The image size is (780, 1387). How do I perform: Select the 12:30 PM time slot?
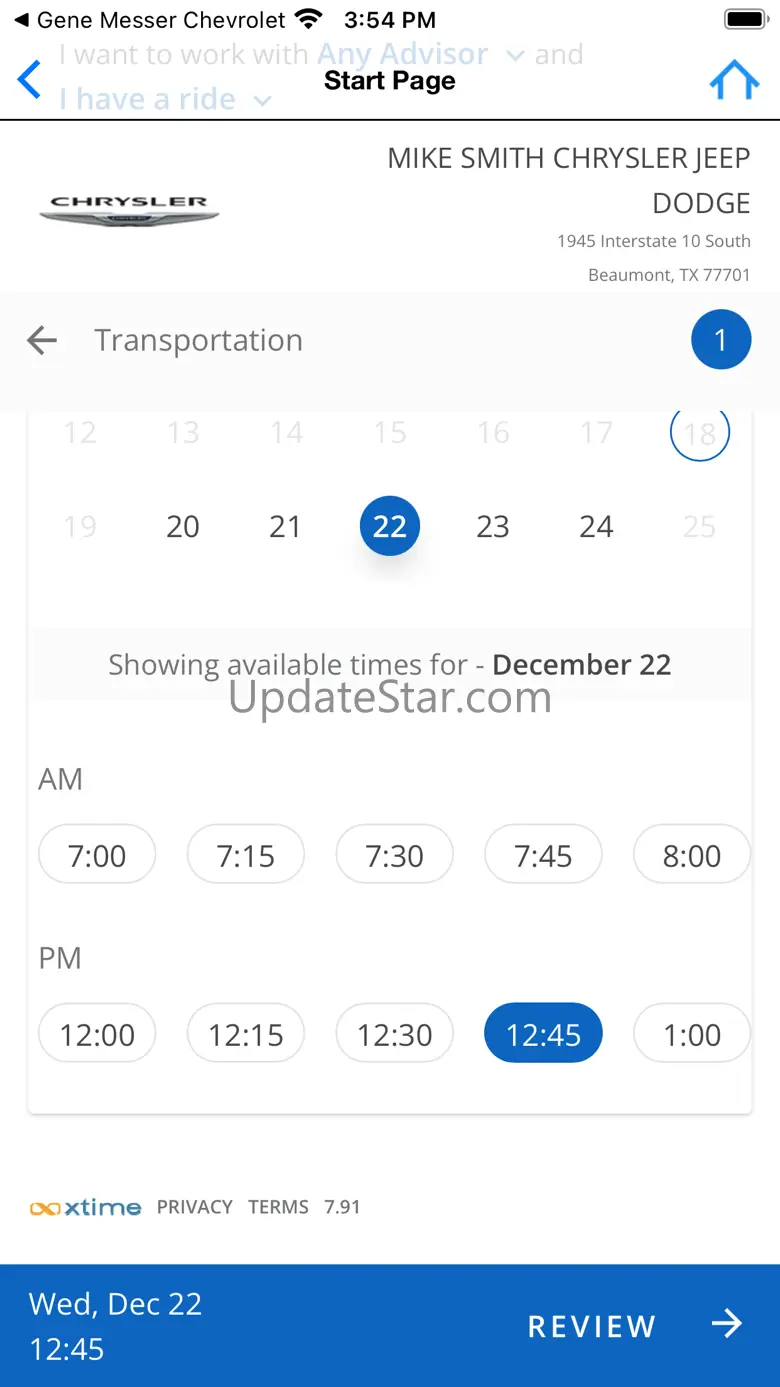click(x=395, y=1035)
